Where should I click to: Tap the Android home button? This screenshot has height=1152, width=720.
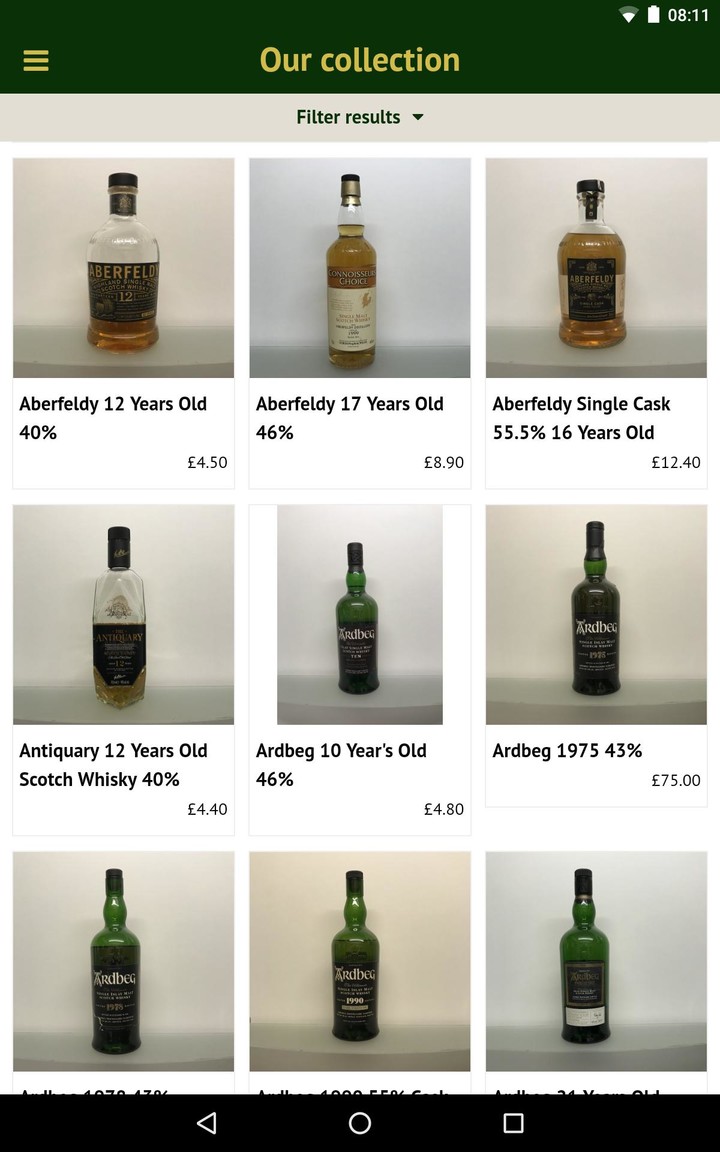359,1122
